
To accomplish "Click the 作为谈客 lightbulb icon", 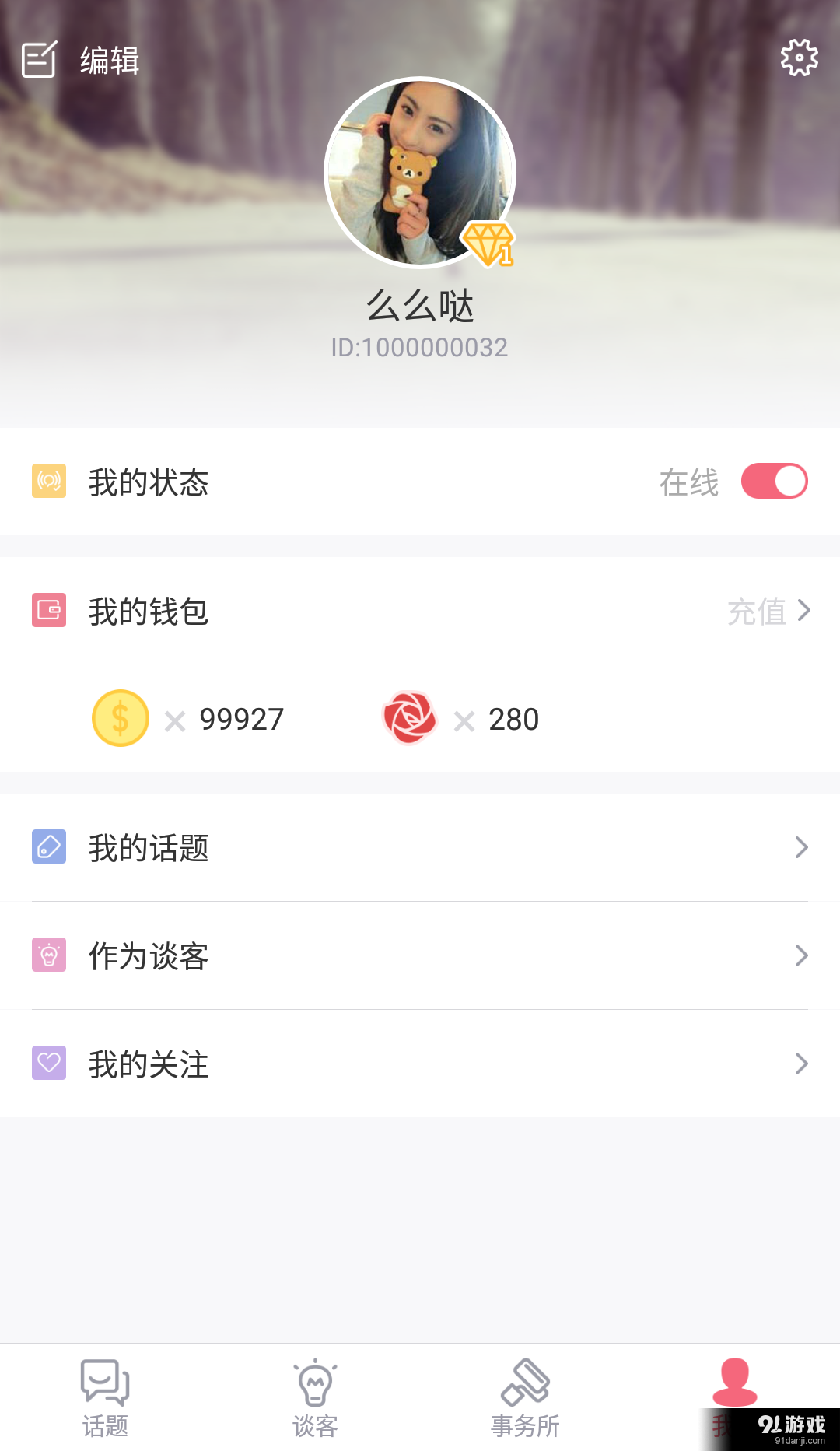I will [x=49, y=956].
